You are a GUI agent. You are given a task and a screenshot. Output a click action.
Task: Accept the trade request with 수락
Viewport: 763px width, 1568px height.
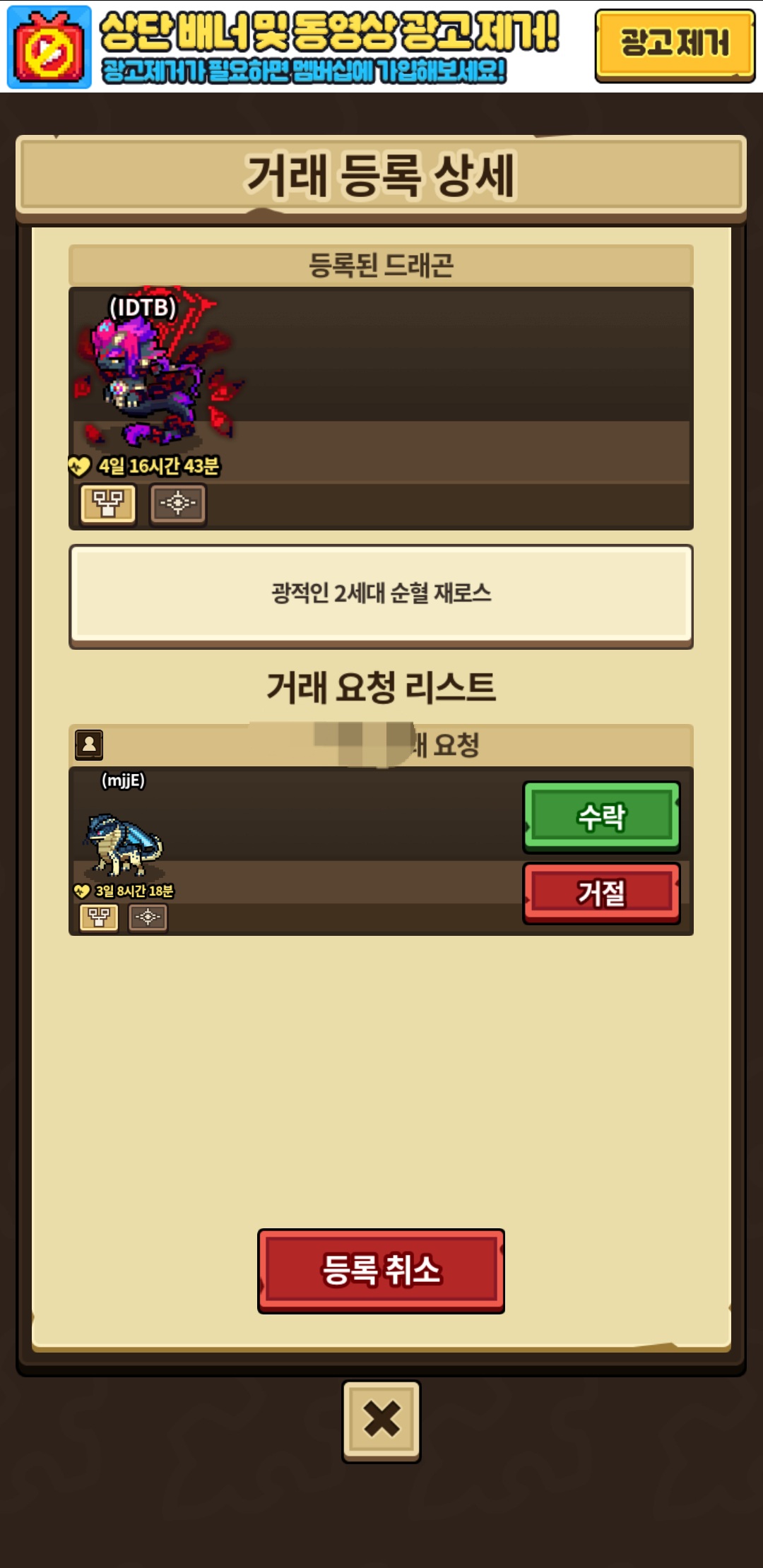point(601,817)
